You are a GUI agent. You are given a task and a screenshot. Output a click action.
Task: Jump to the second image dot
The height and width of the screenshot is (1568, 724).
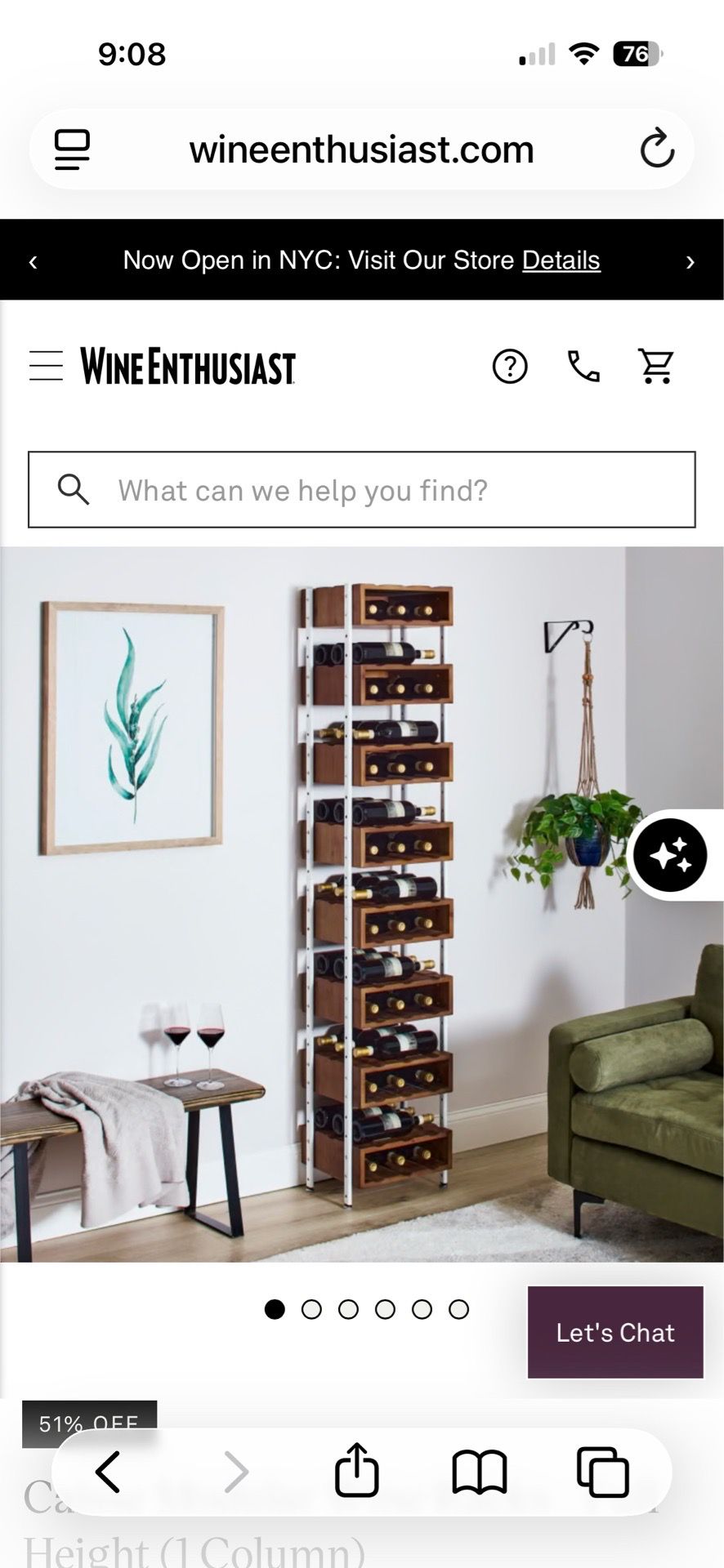coord(311,1310)
